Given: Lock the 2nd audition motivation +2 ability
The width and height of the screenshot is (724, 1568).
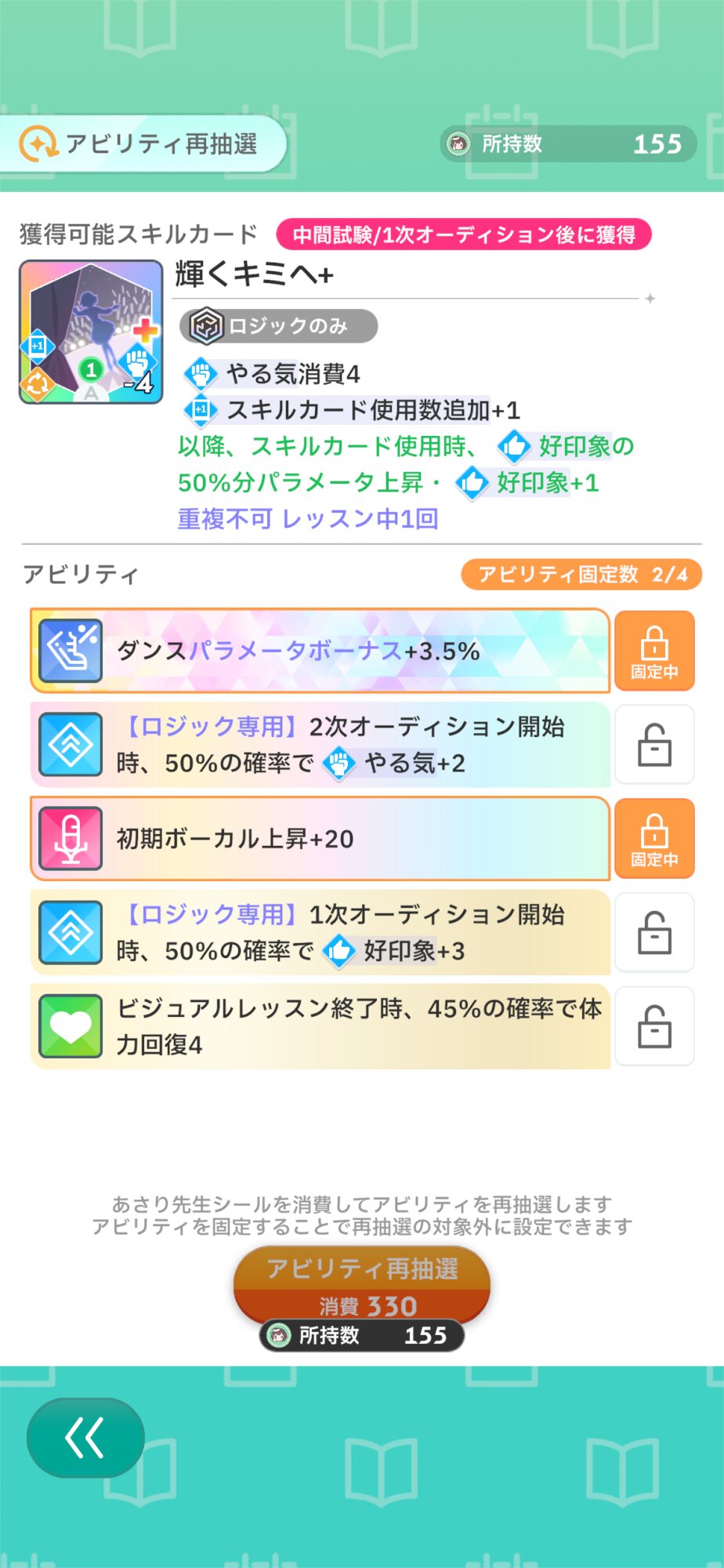Looking at the screenshot, I should pos(654,745).
